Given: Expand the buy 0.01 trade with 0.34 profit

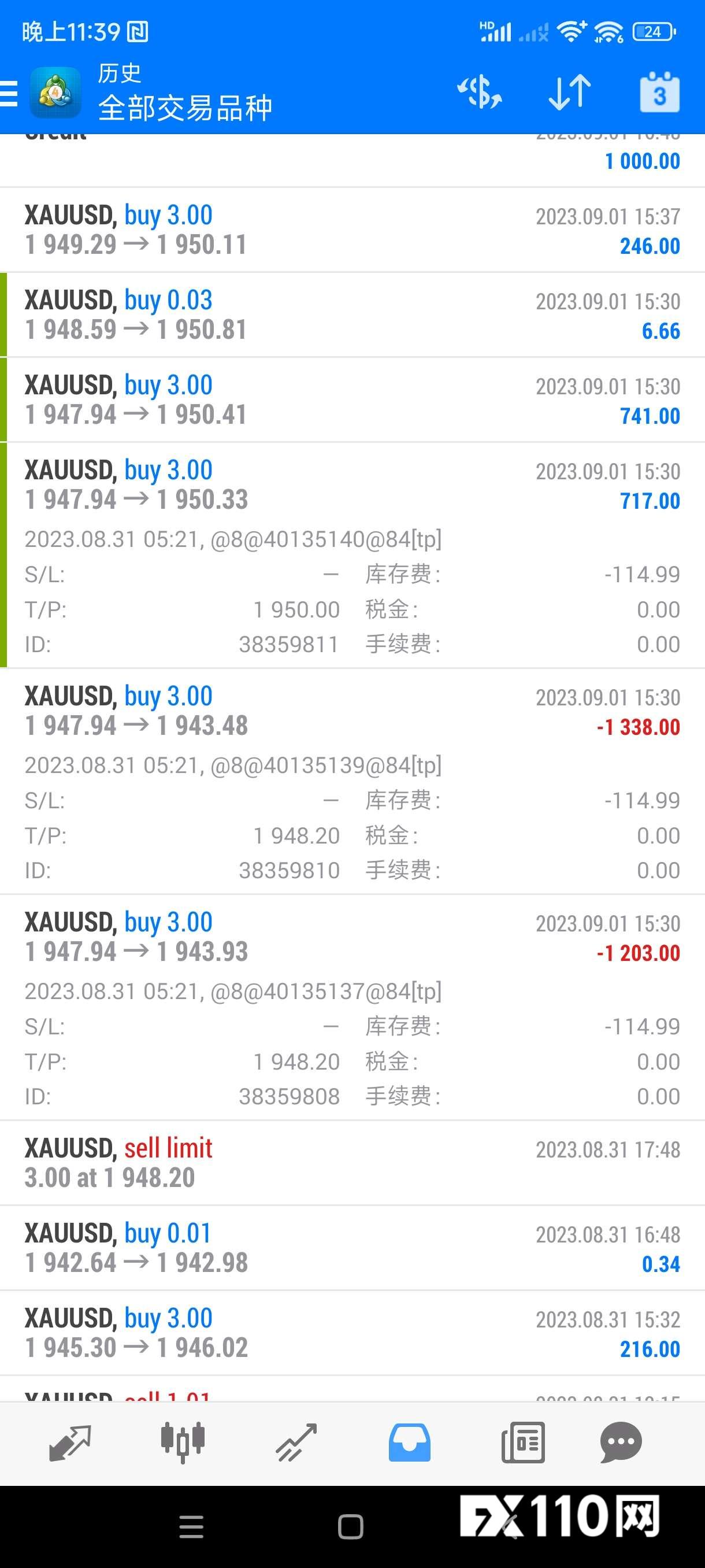Looking at the screenshot, I should 352,1248.
